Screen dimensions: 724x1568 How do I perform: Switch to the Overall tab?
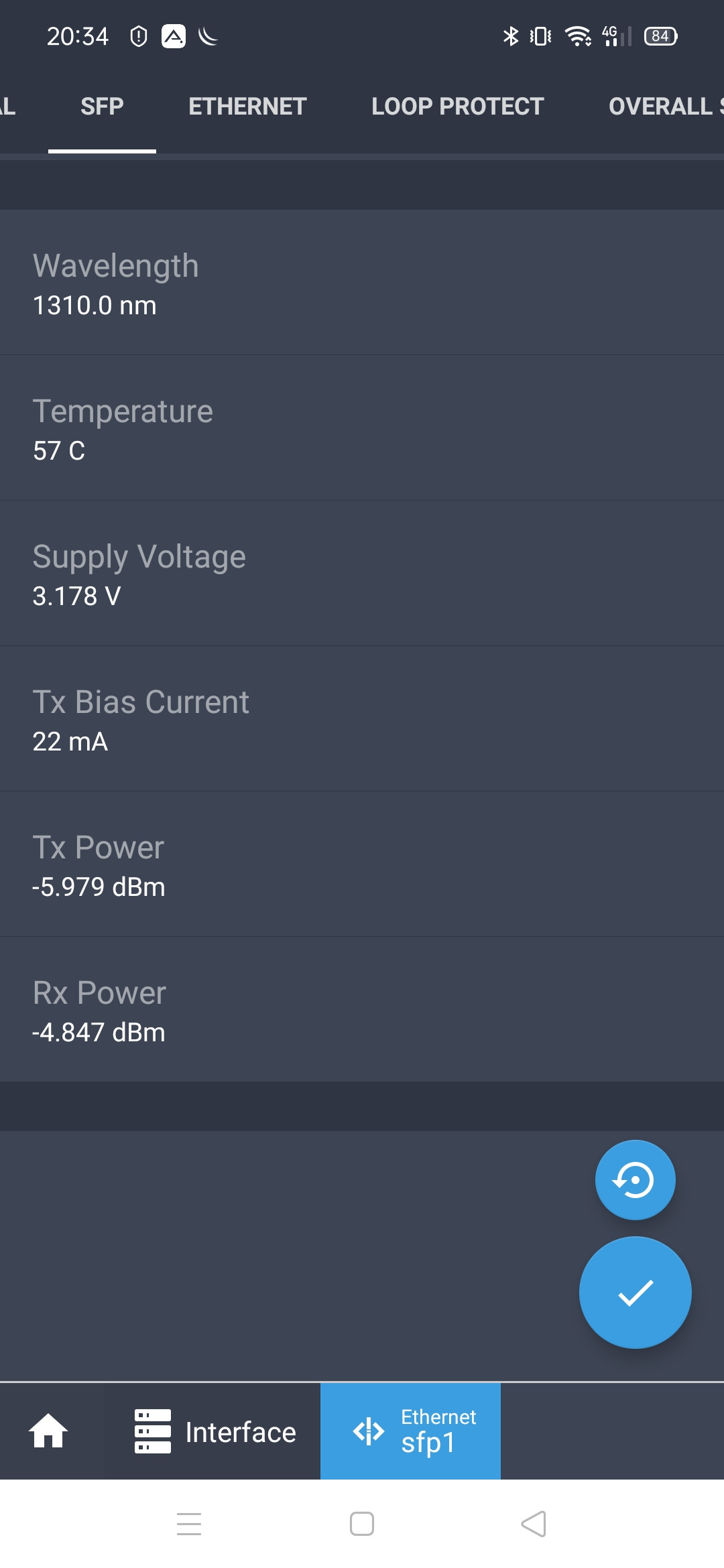click(666, 107)
